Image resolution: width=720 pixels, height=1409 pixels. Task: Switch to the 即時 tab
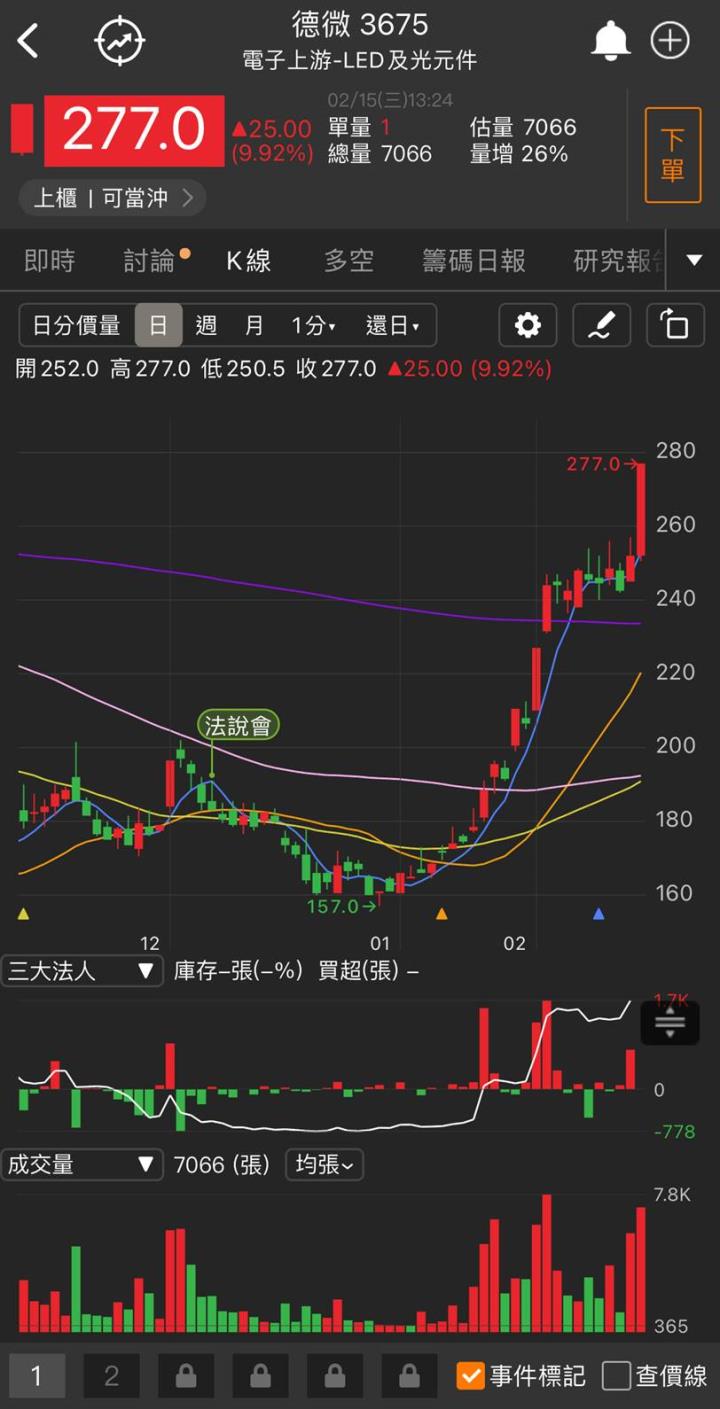tap(49, 261)
